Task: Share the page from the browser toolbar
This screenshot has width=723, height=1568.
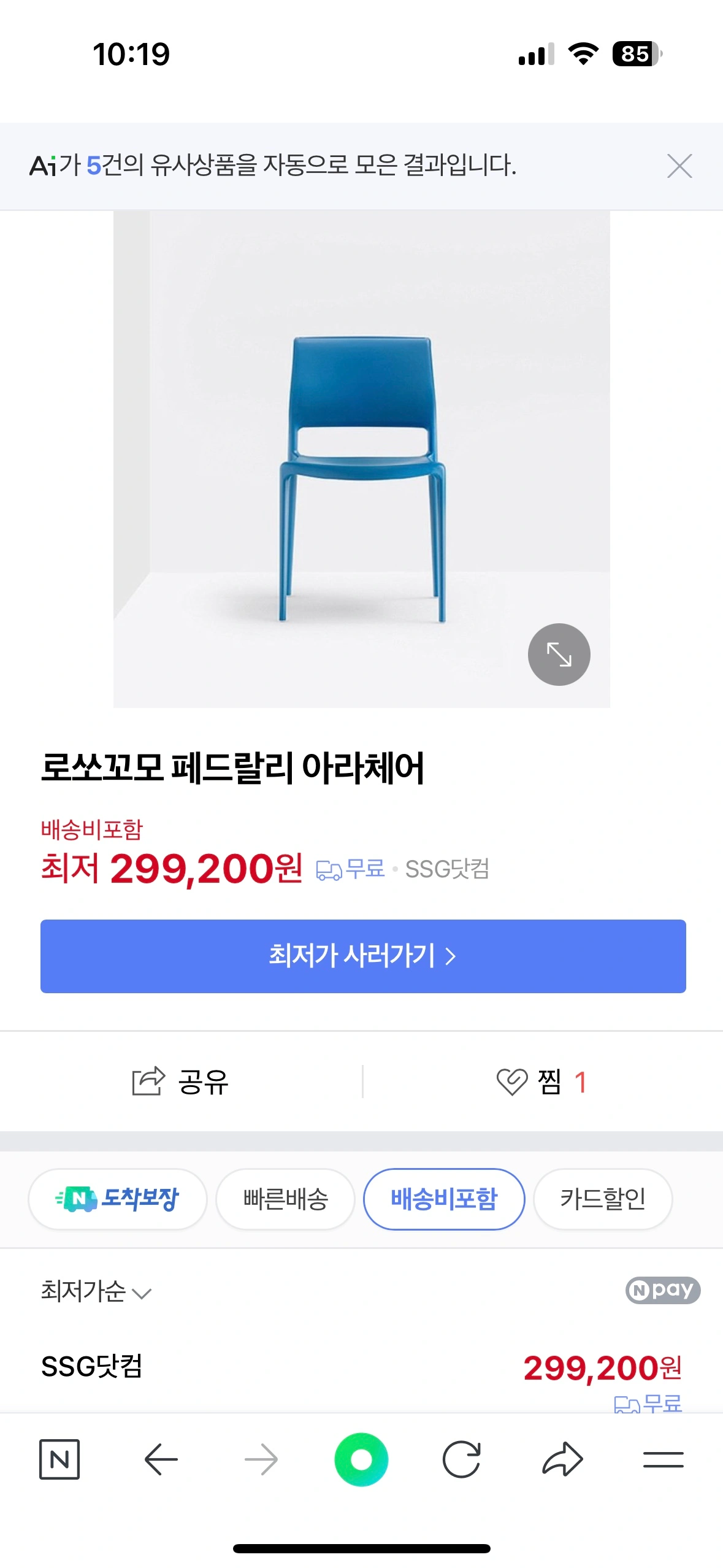Action: tap(562, 1459)
